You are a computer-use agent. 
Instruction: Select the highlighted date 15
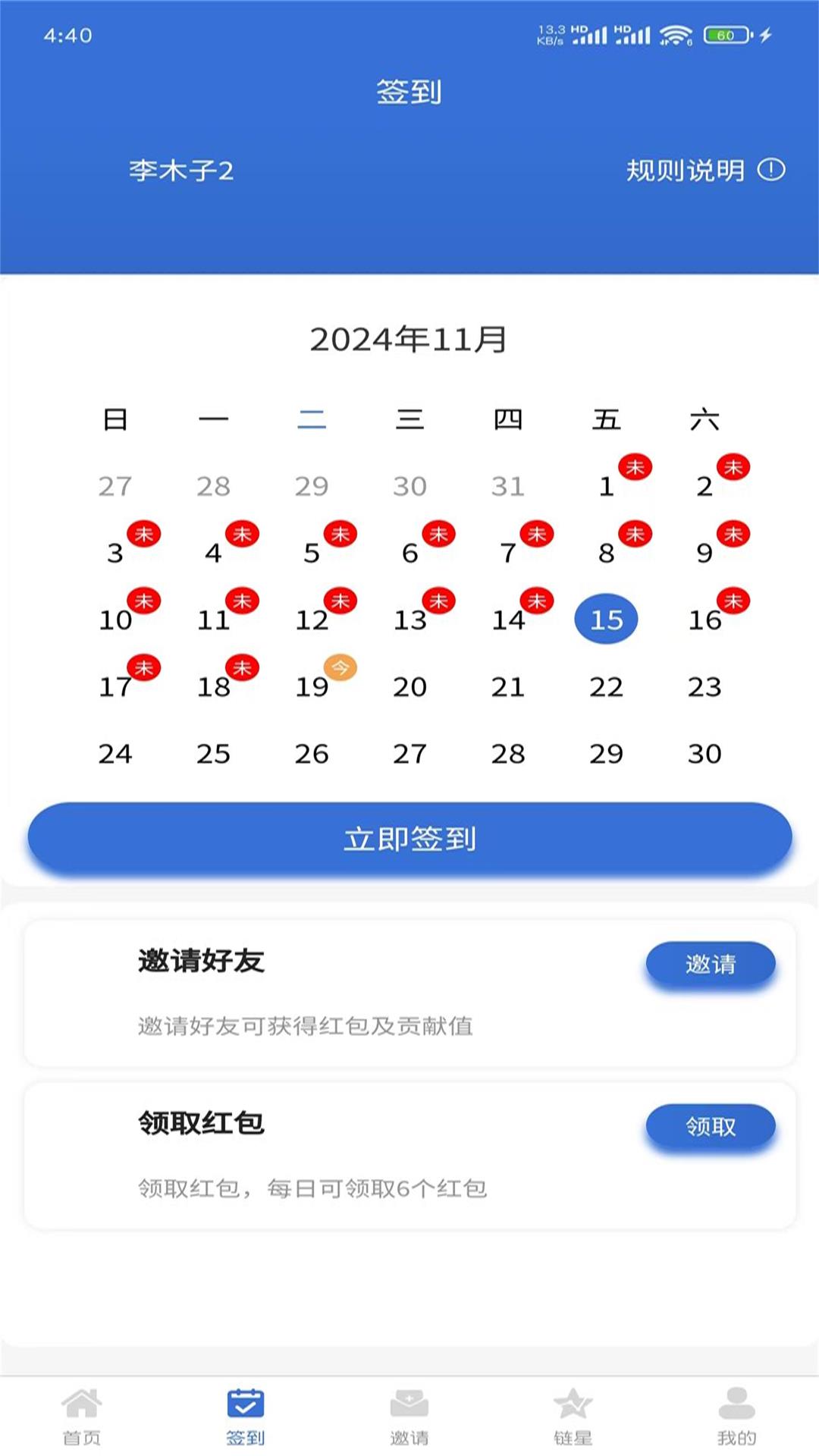click(606, 619)
